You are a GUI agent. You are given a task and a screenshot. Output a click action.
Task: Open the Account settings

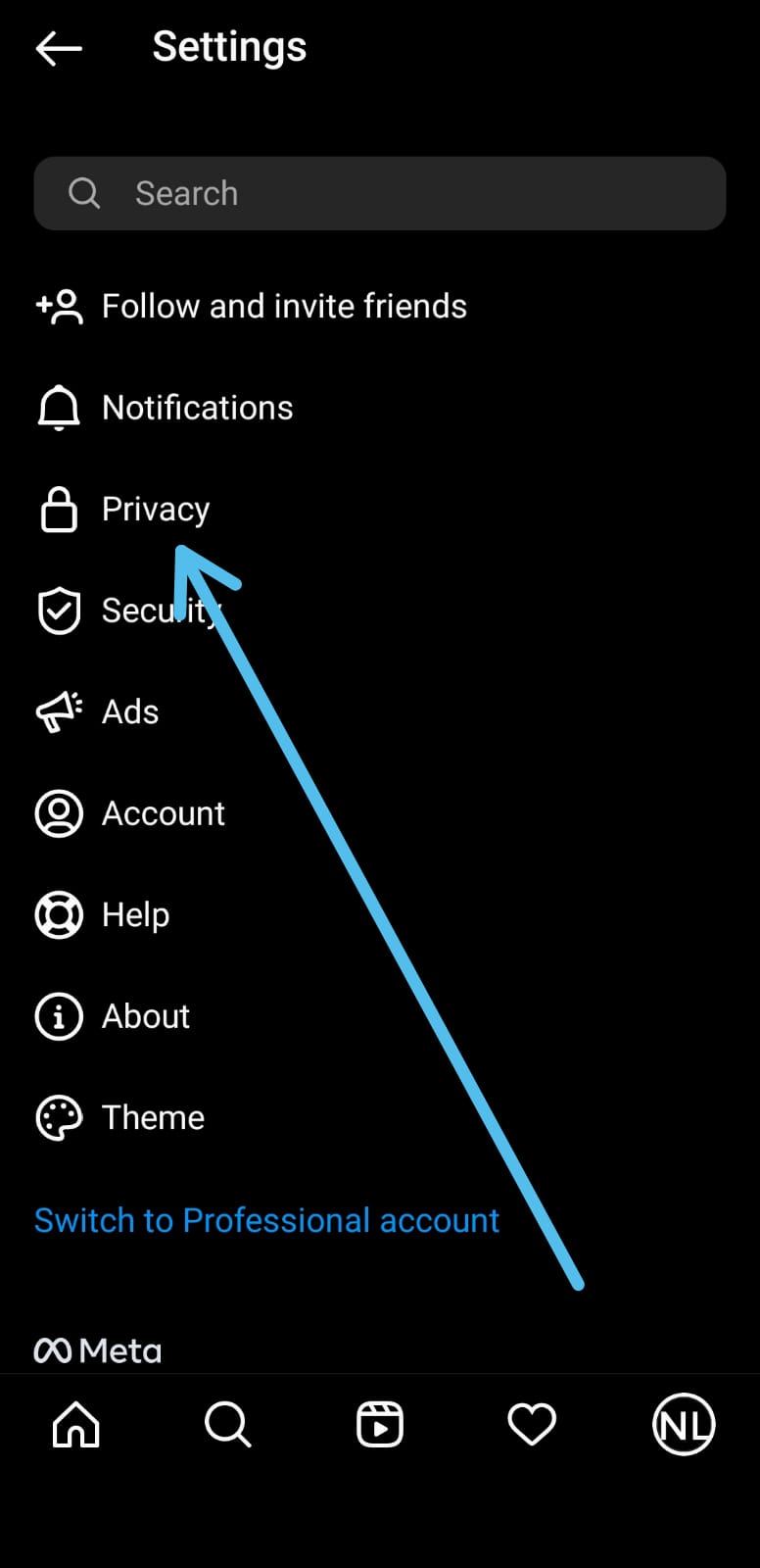pyautogui.click(x=380, y=813)
